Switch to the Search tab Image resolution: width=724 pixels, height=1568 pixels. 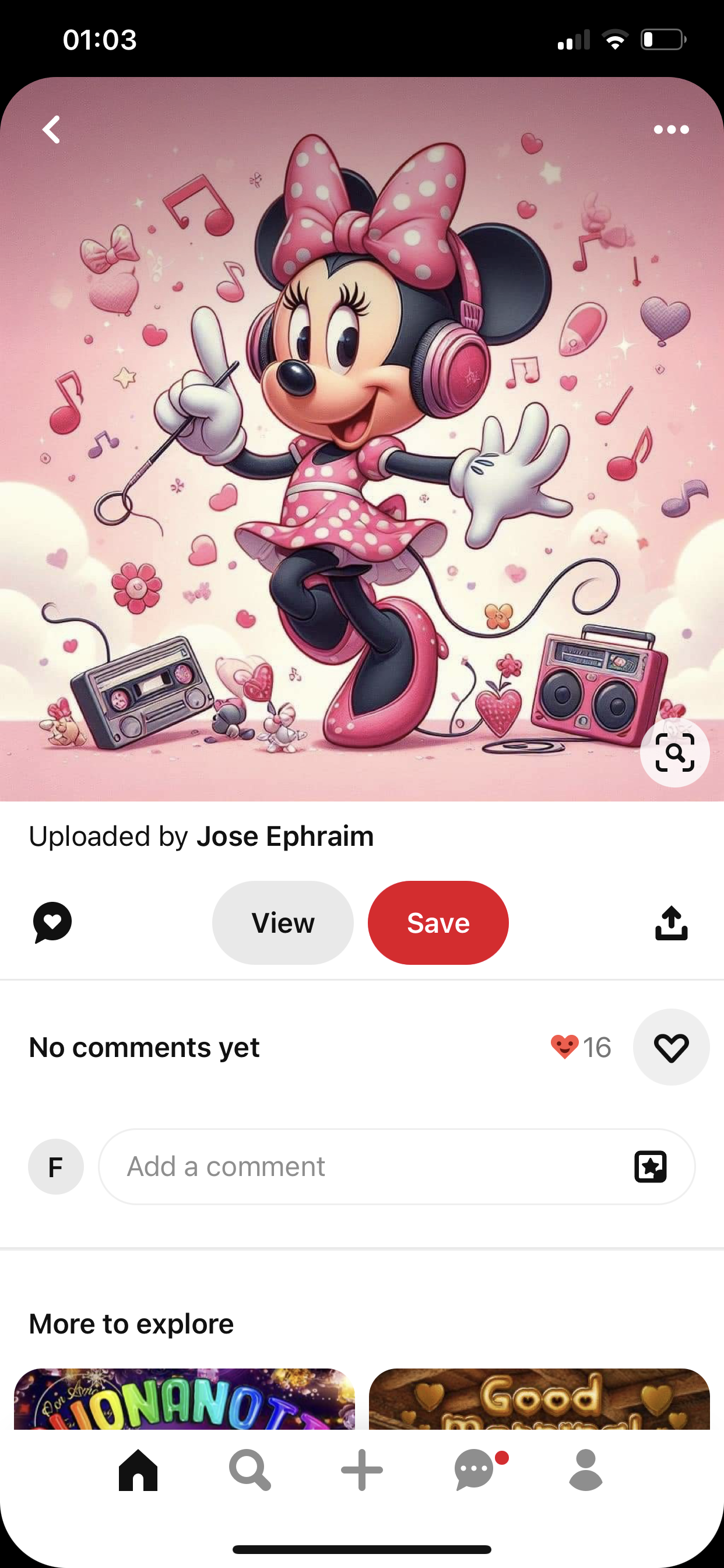[249, 1470]
